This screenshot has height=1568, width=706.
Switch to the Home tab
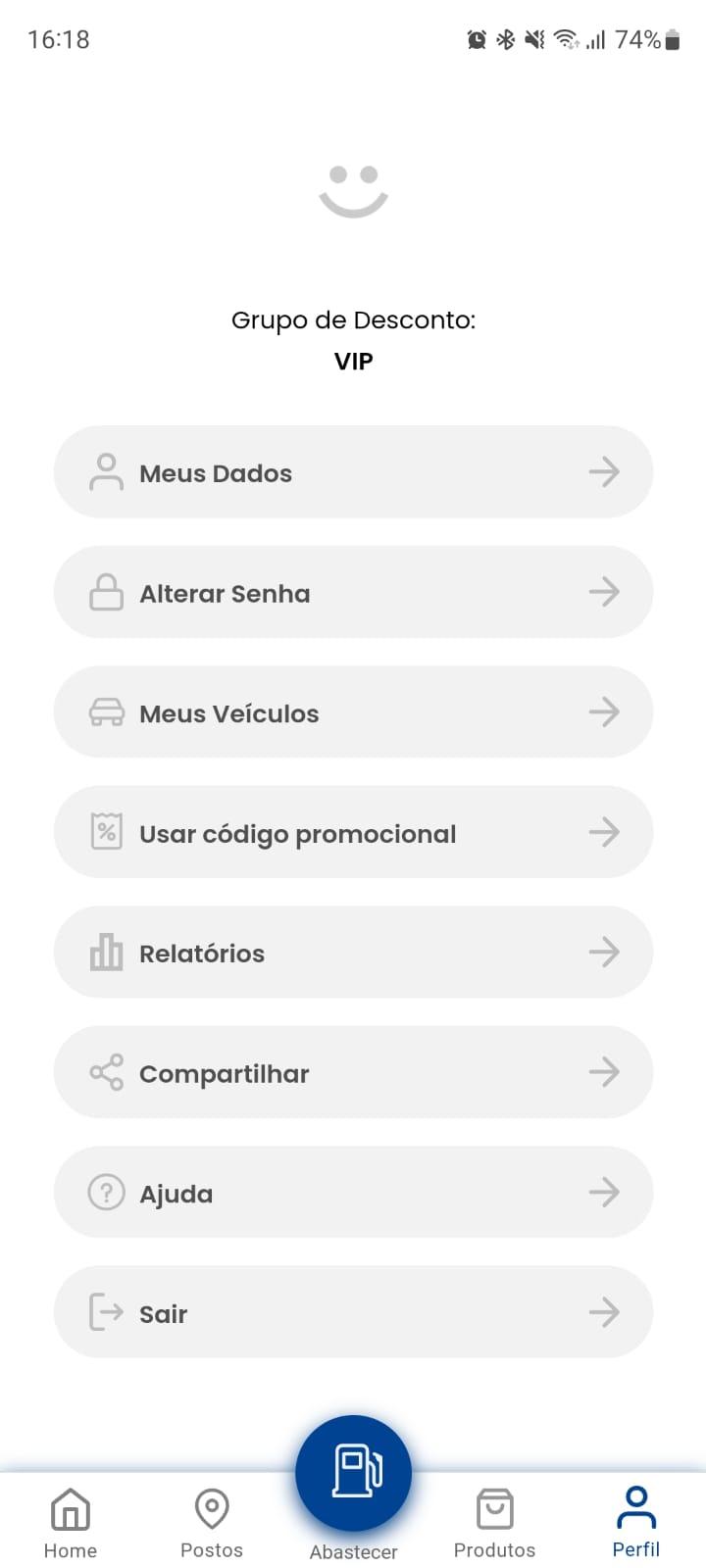71,1523
